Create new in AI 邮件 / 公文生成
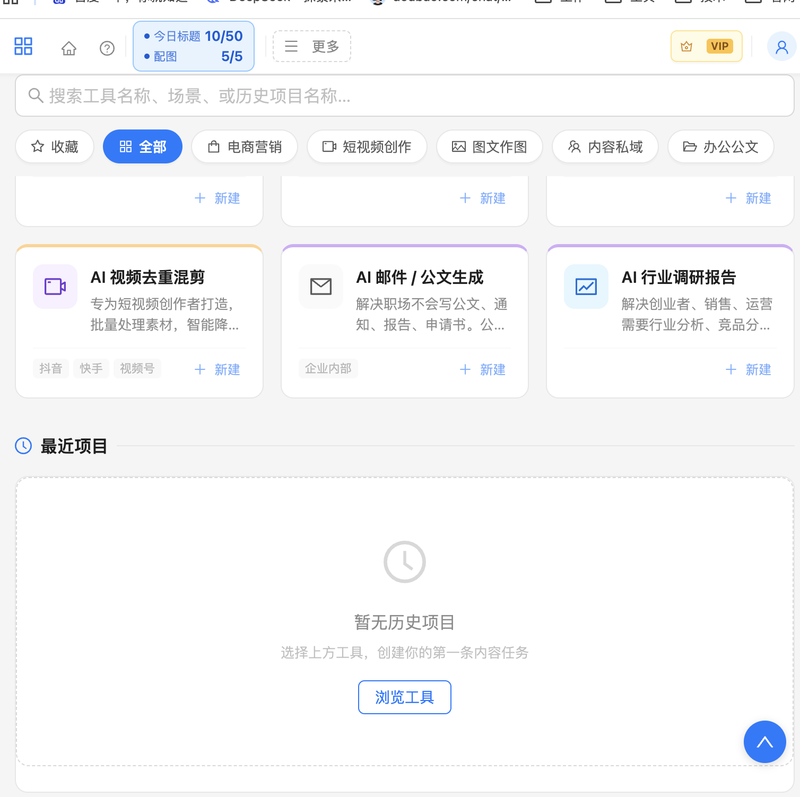This screenshot has height=797, width=800. coord(483,369)
